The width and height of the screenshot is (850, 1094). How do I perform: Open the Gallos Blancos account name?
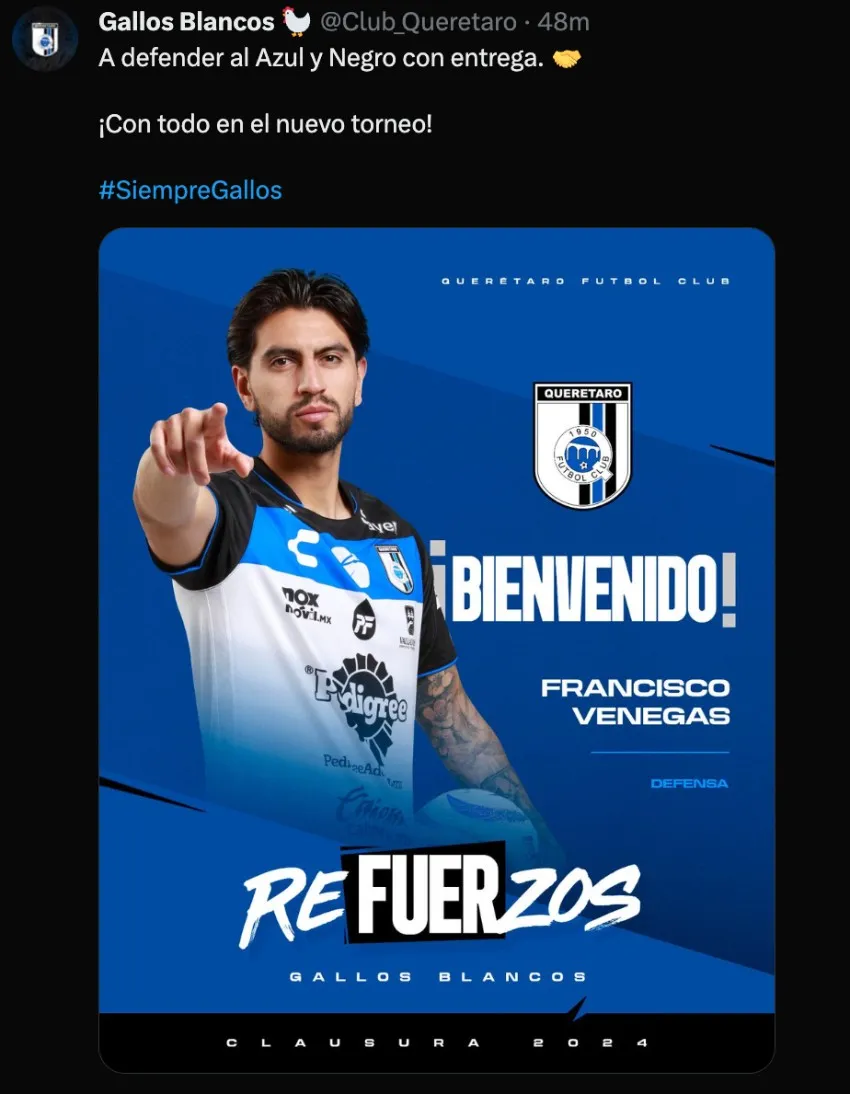(x=186, y=22)
